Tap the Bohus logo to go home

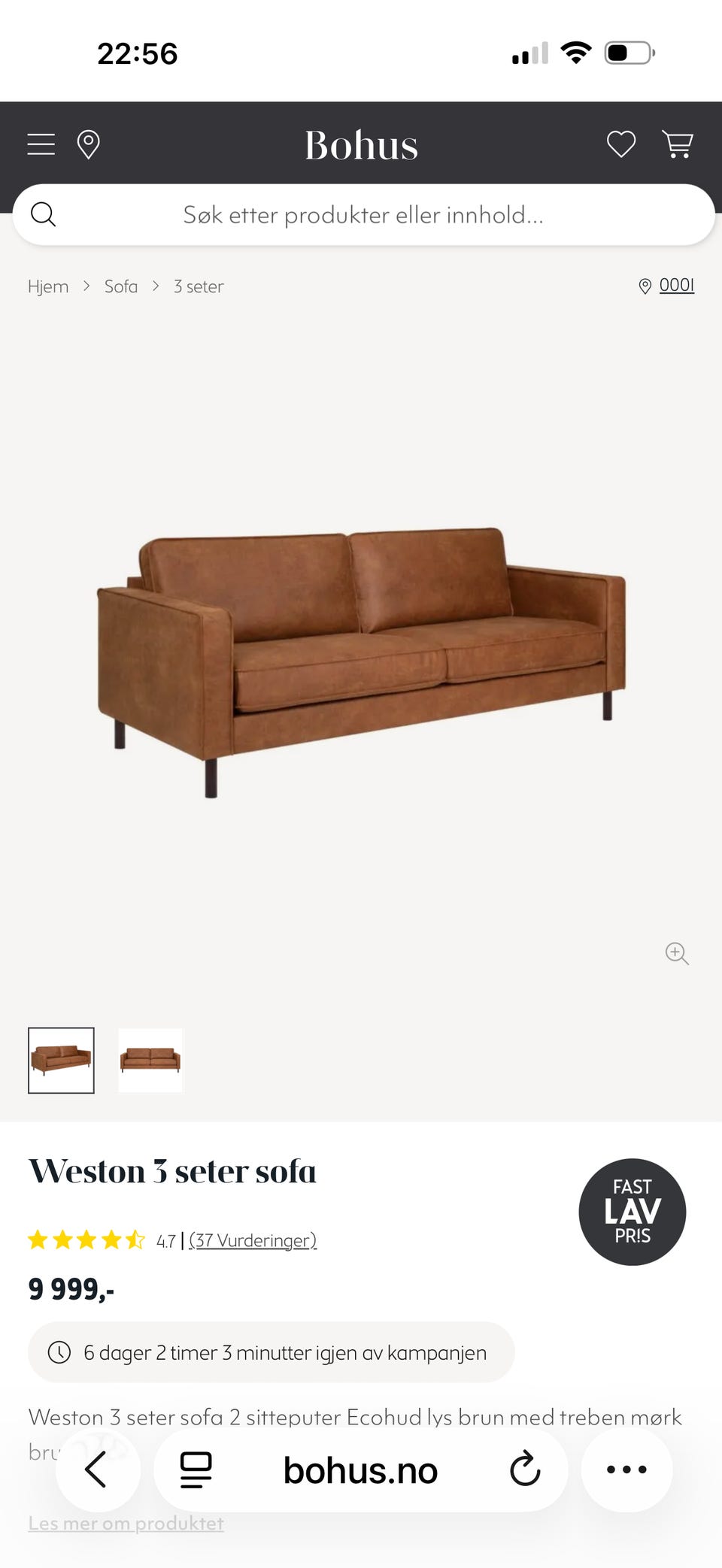361,145
